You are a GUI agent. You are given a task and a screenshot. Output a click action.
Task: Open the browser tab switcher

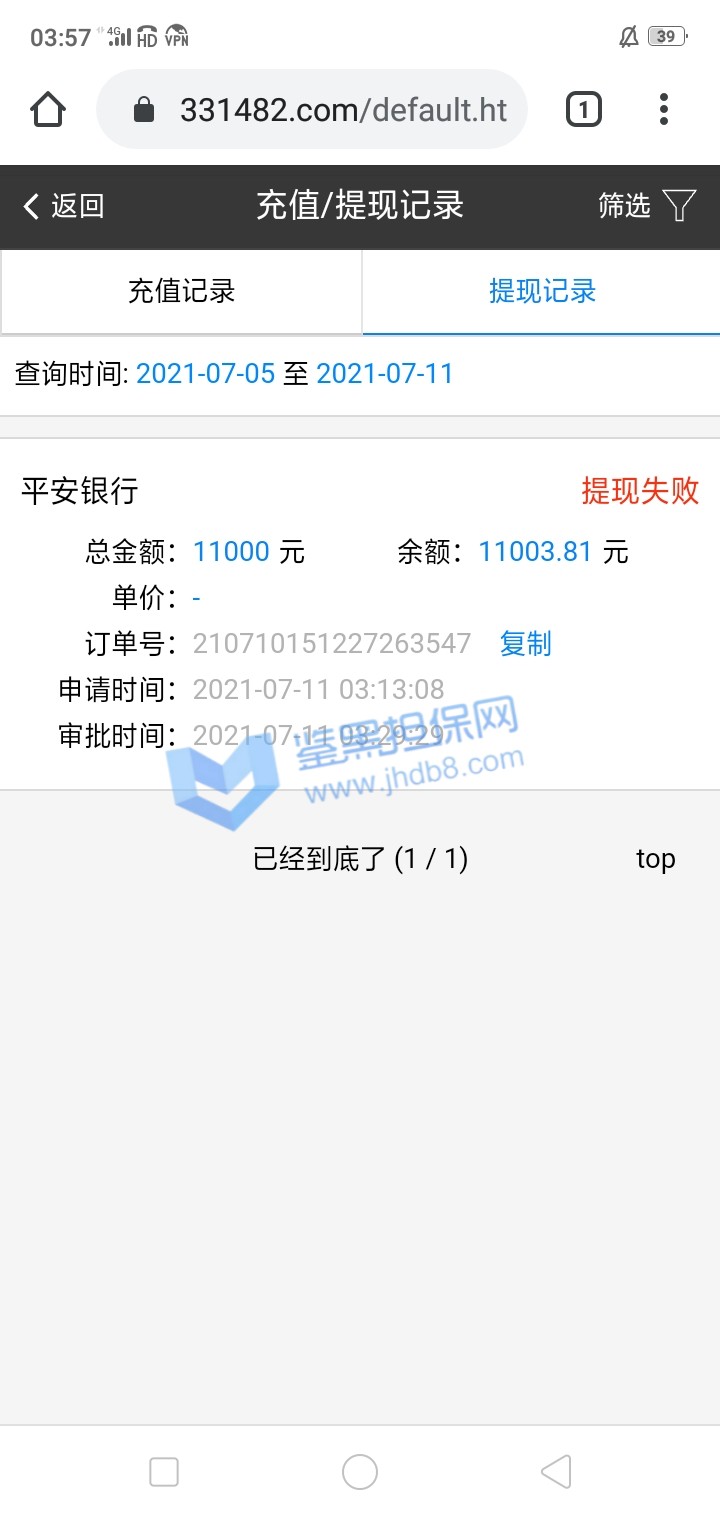point(584,110)
